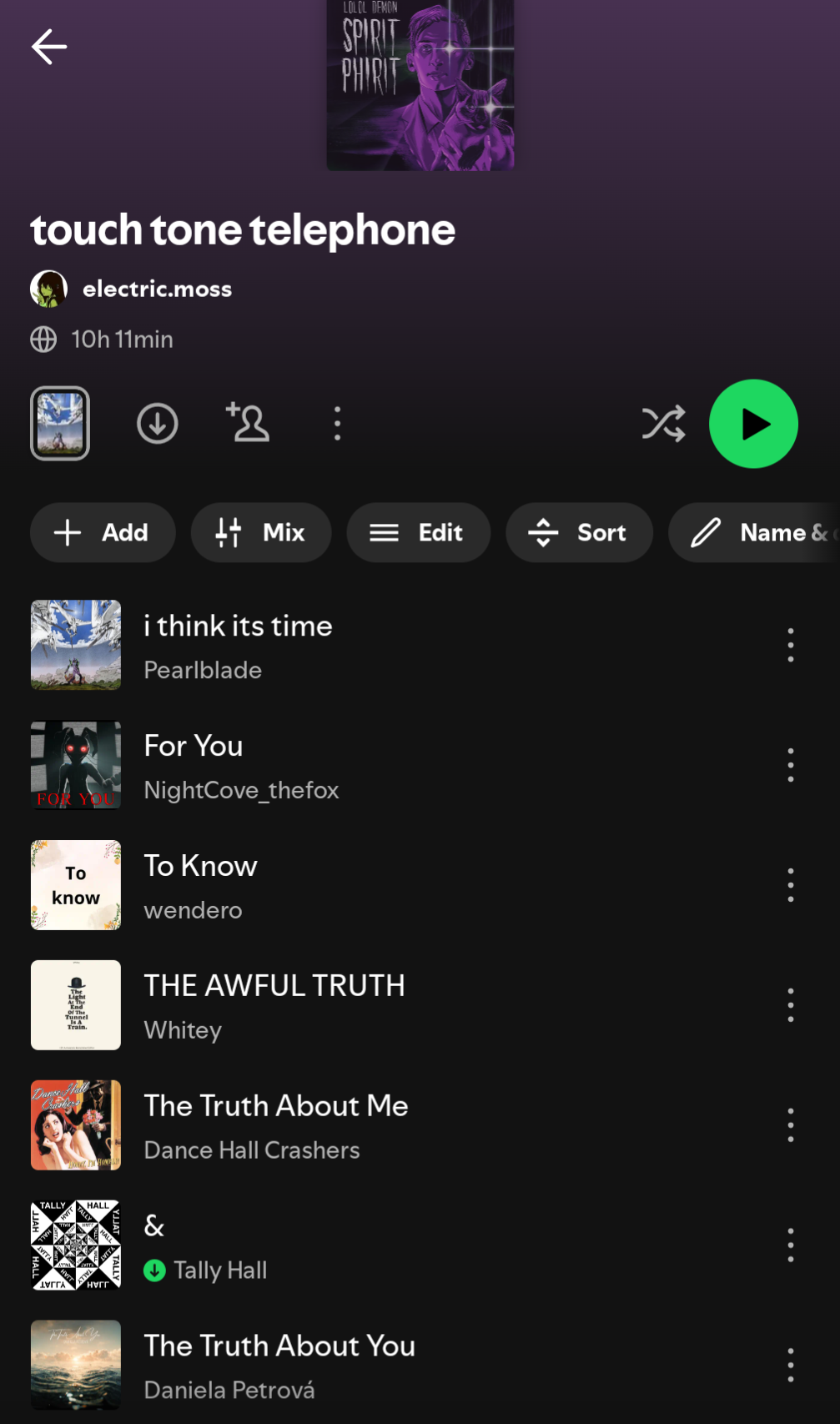Open electric.moss profile
Image resolution: width=840 pixels, height=1424 pixels.
tap(157, 289)
